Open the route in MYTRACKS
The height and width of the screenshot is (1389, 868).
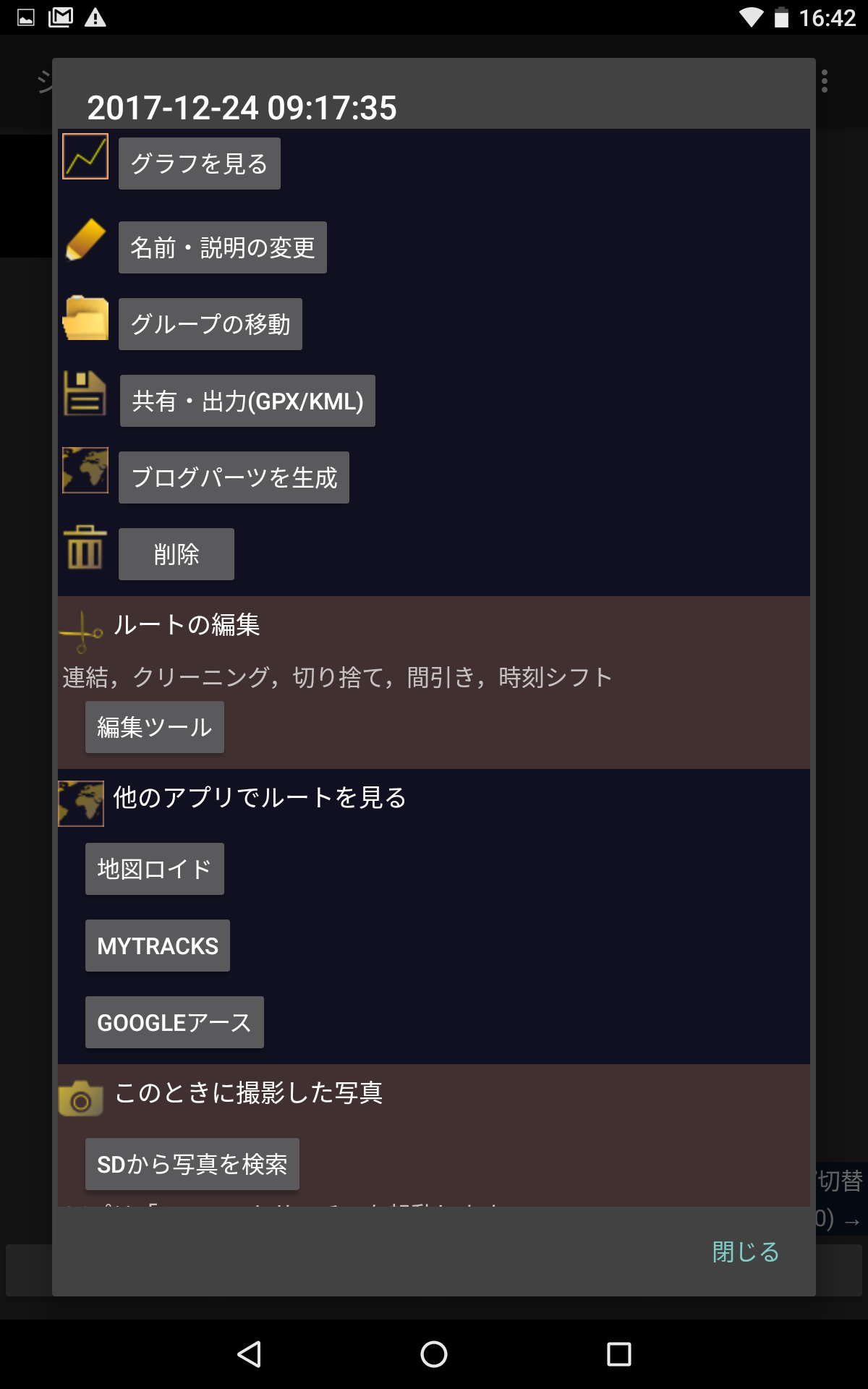(x=158, y=946)
